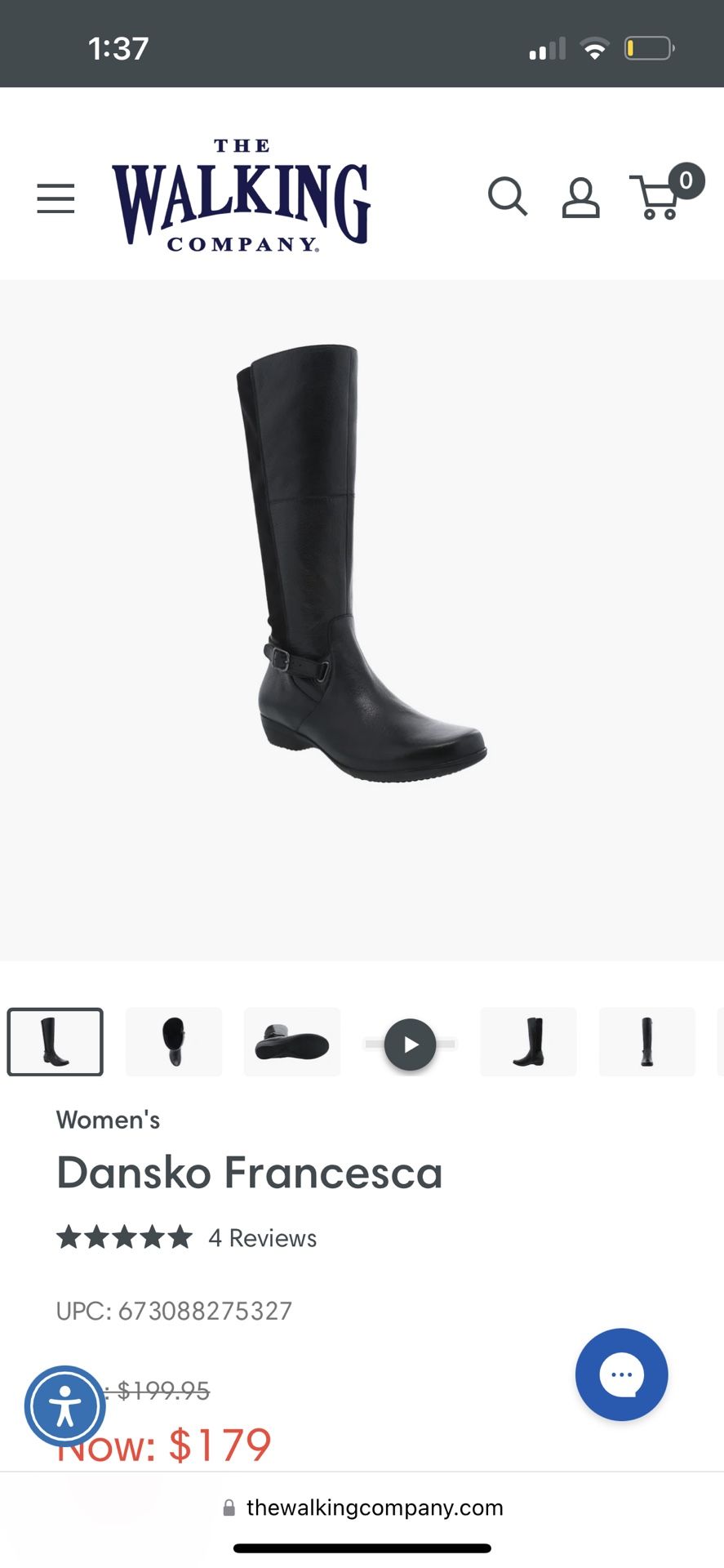Open the account profile icon

point(580,198)
